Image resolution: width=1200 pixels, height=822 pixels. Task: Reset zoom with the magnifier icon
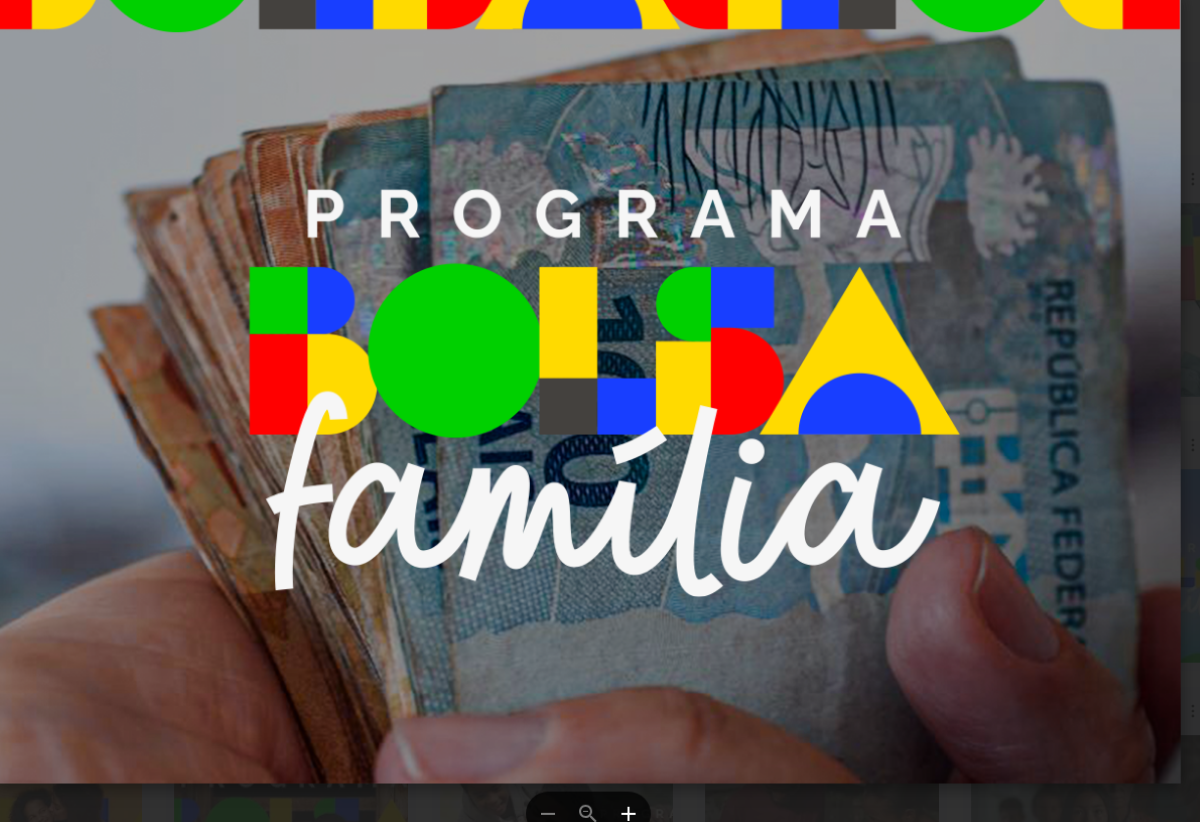(x=588, y=813)
